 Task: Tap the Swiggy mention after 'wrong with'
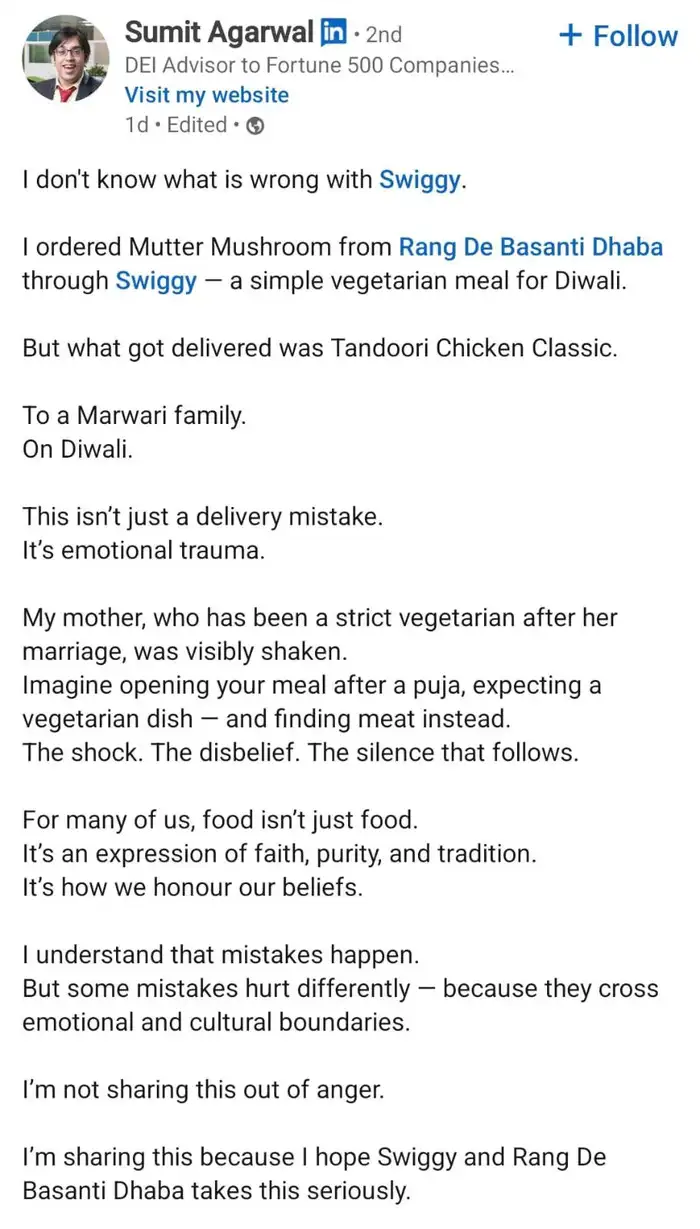[421, 181]
